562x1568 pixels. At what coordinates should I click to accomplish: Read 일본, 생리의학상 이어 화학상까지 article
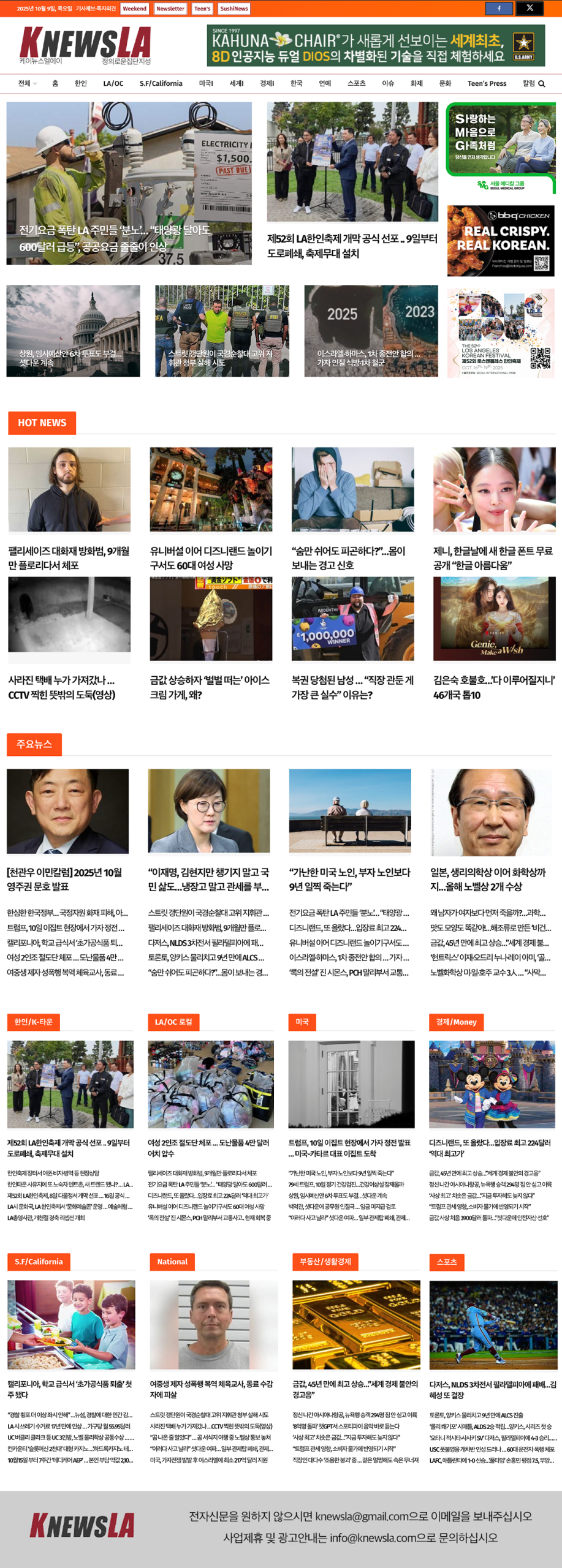488,879
